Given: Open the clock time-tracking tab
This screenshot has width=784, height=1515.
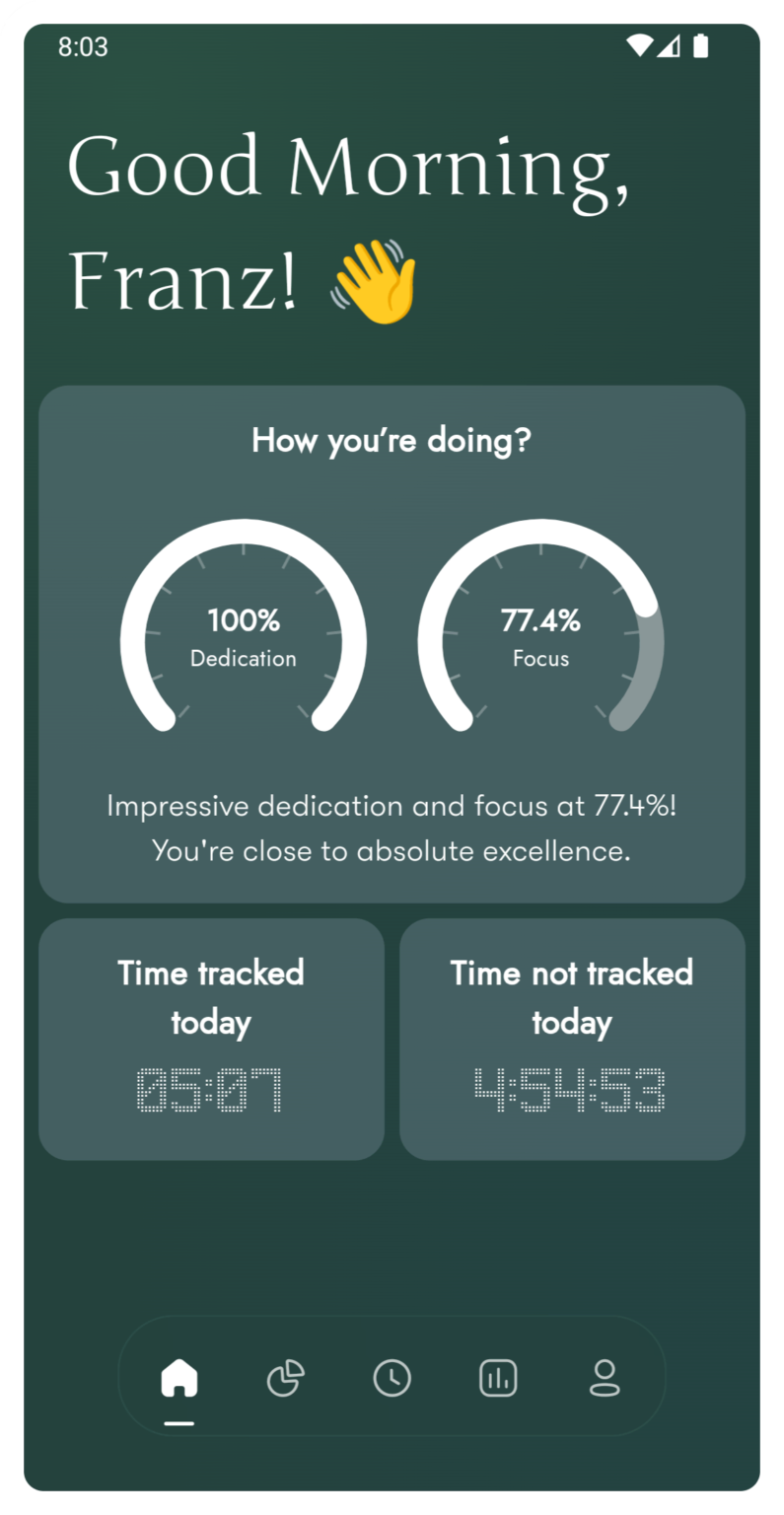Looking at the screenshot, I should 392,1377.
